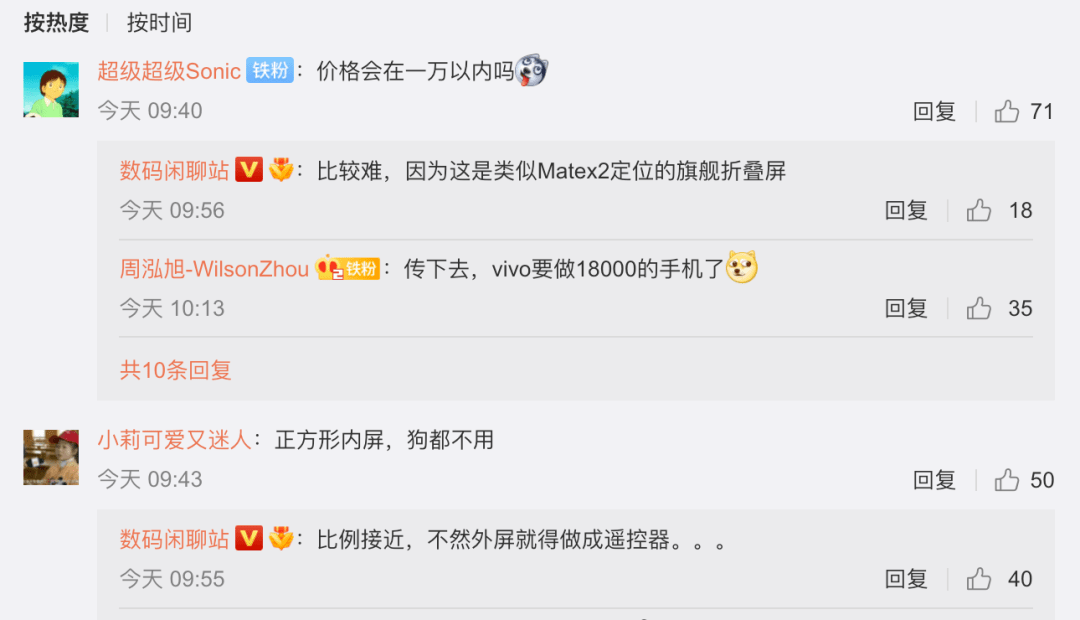Viewport: 1080px width, 620px height.
Task: Select 按热度 sorting tab
Action: point(56,22)
